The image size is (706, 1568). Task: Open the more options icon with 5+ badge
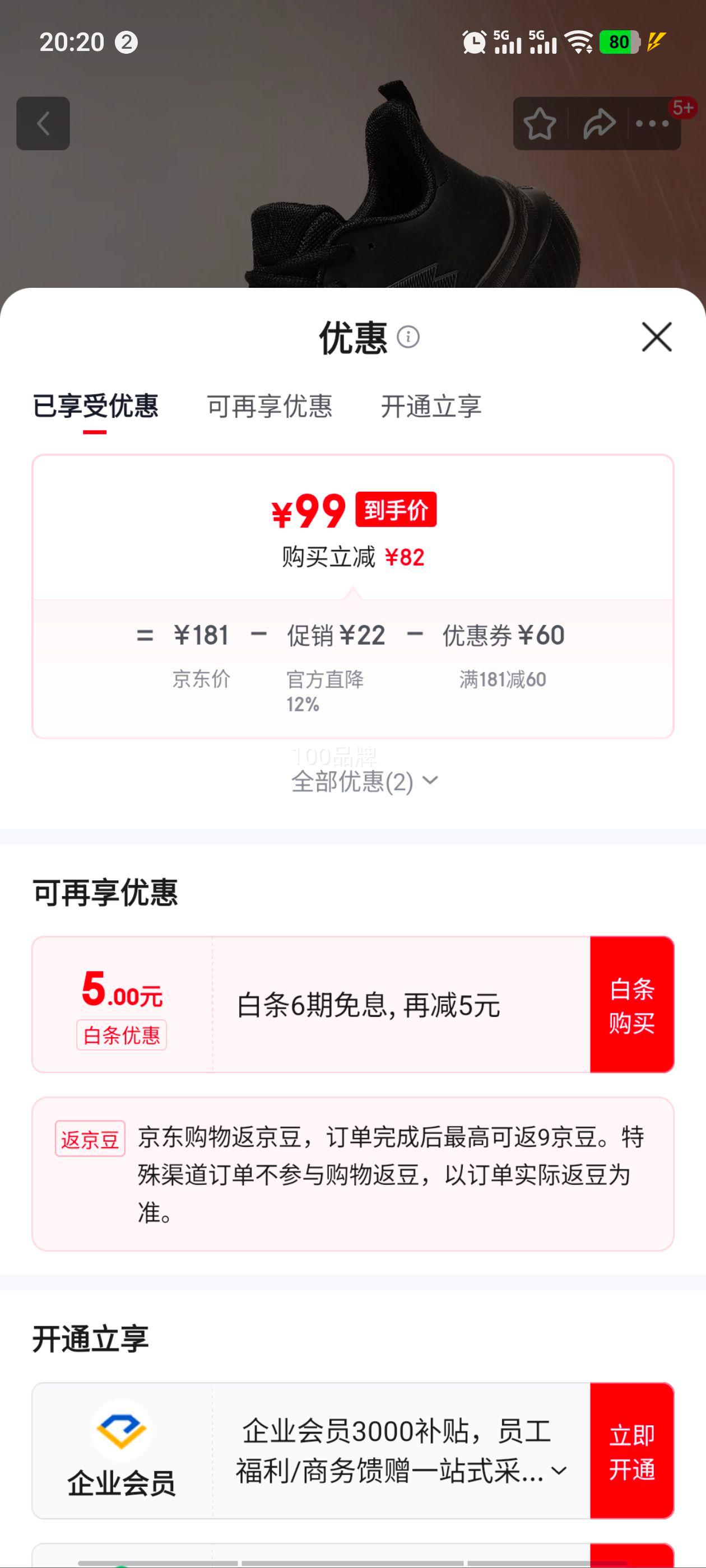click(x=653, y=124)
